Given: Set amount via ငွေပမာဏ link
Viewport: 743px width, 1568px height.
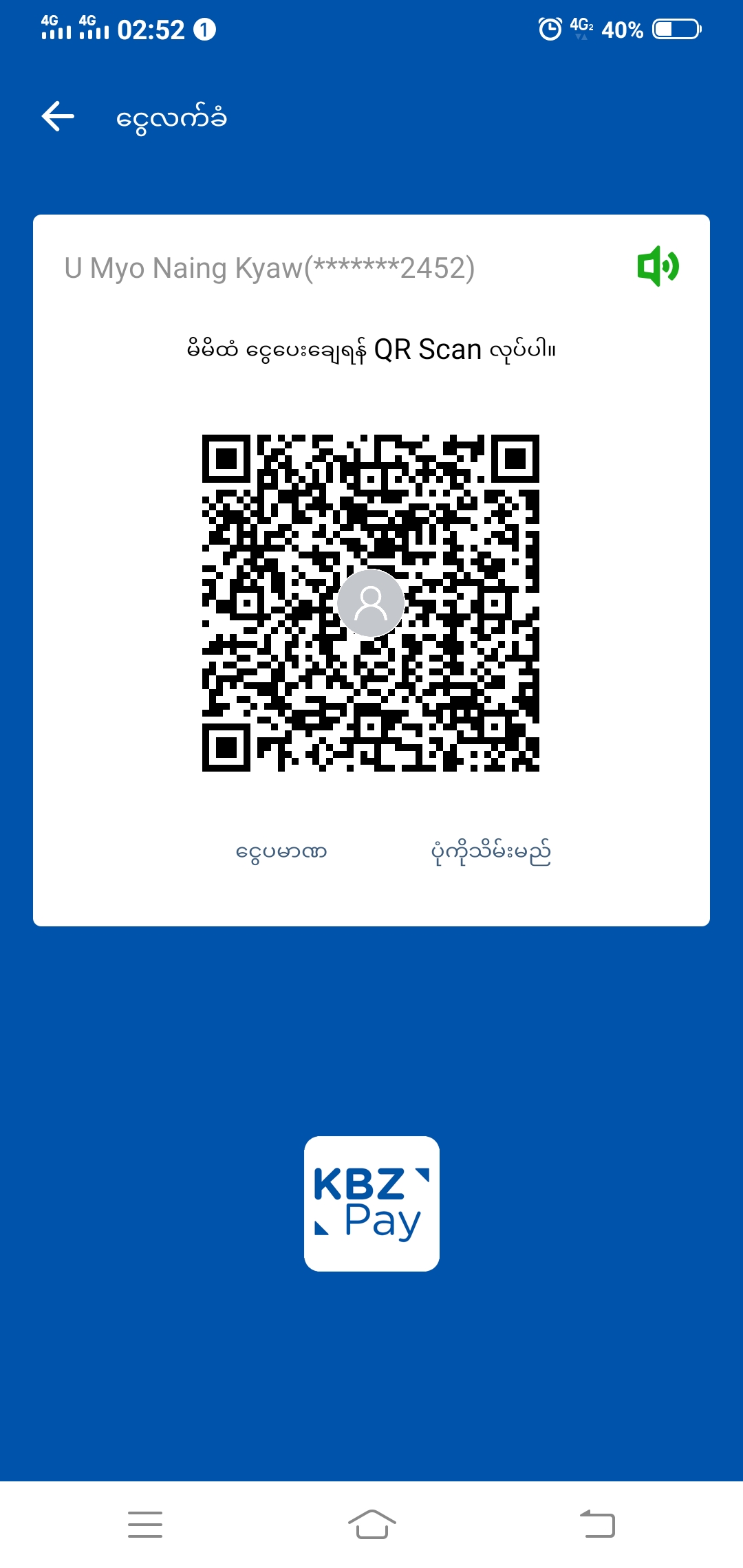Looking at the screenshot, I should [x=281, y=852].
